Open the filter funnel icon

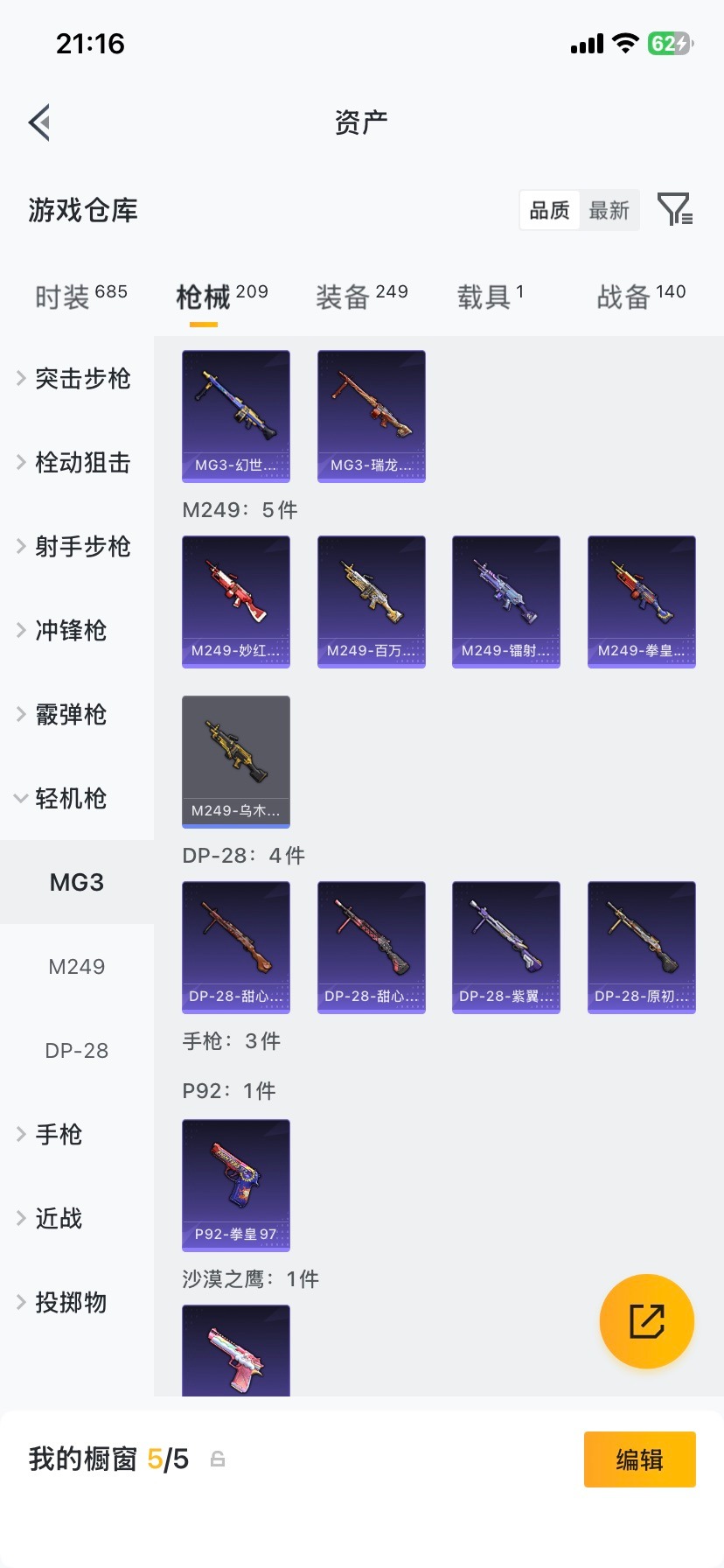point(674,210)
